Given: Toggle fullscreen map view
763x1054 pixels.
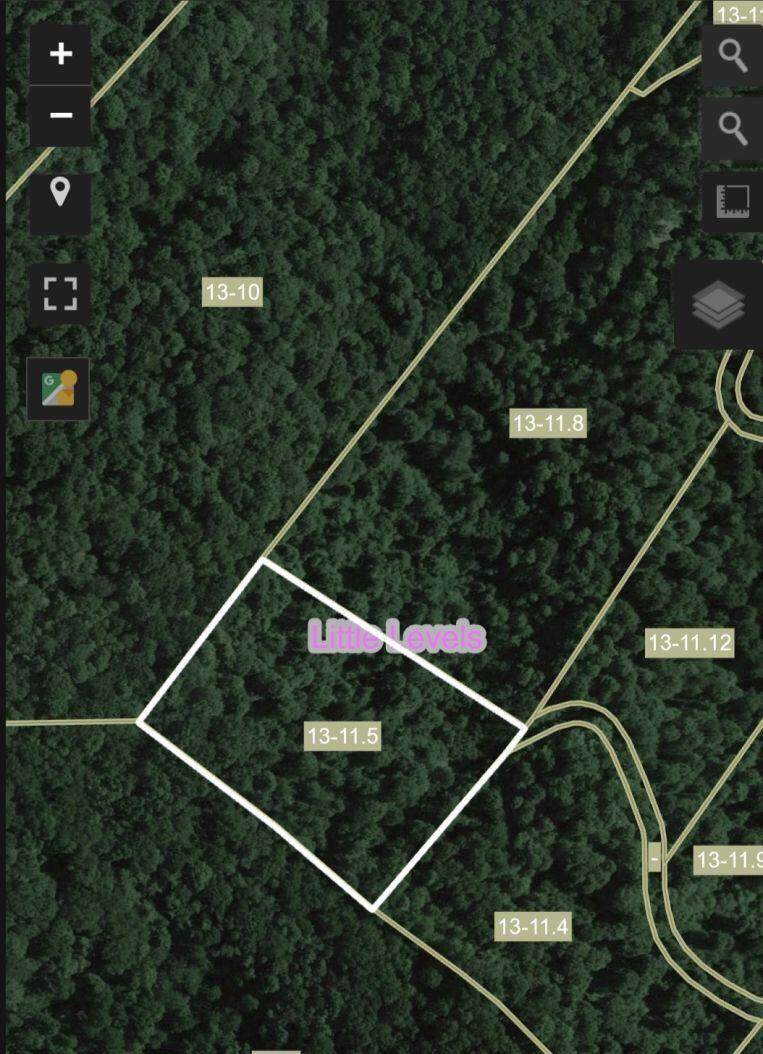Looking at the screenshot, I should tap(60, 294).
